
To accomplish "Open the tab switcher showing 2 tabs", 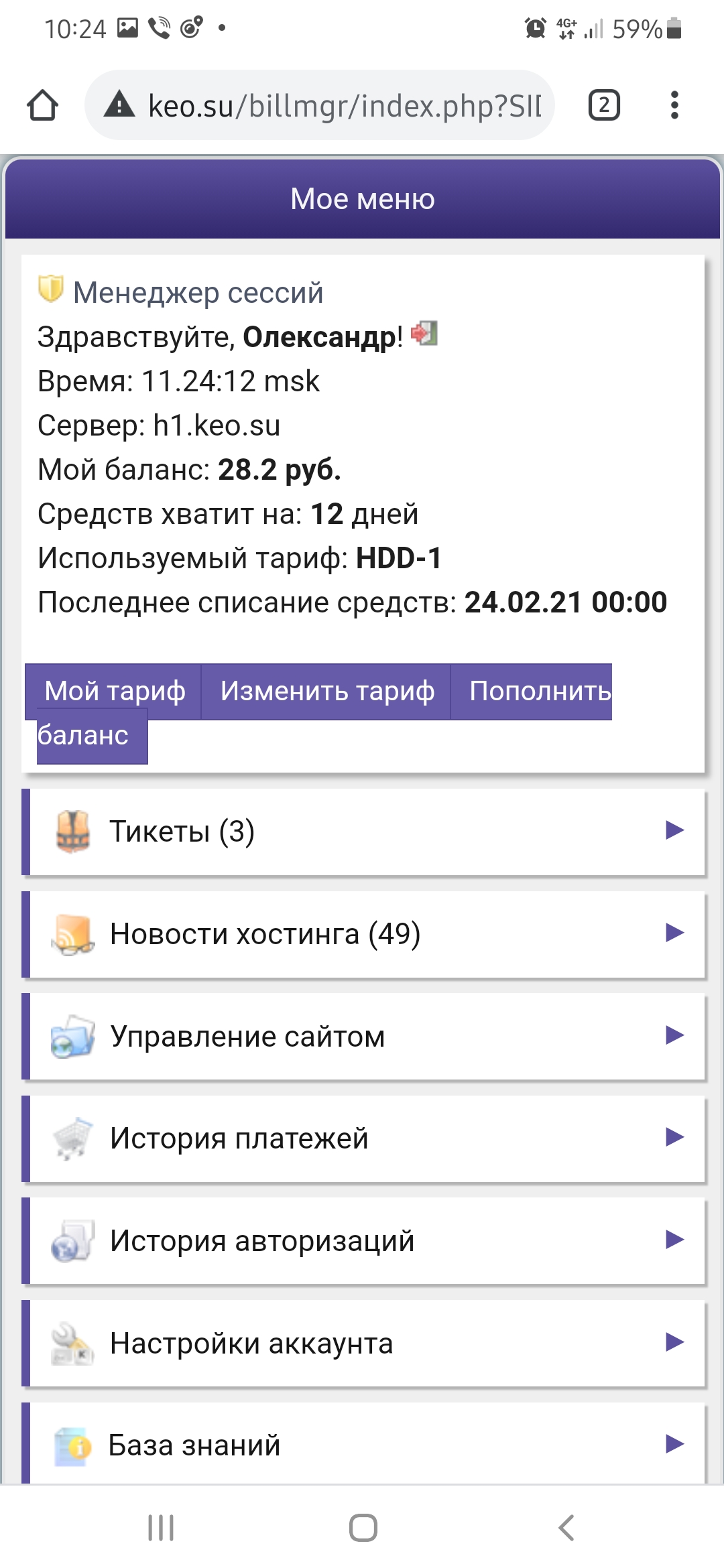I will [603, 105].
